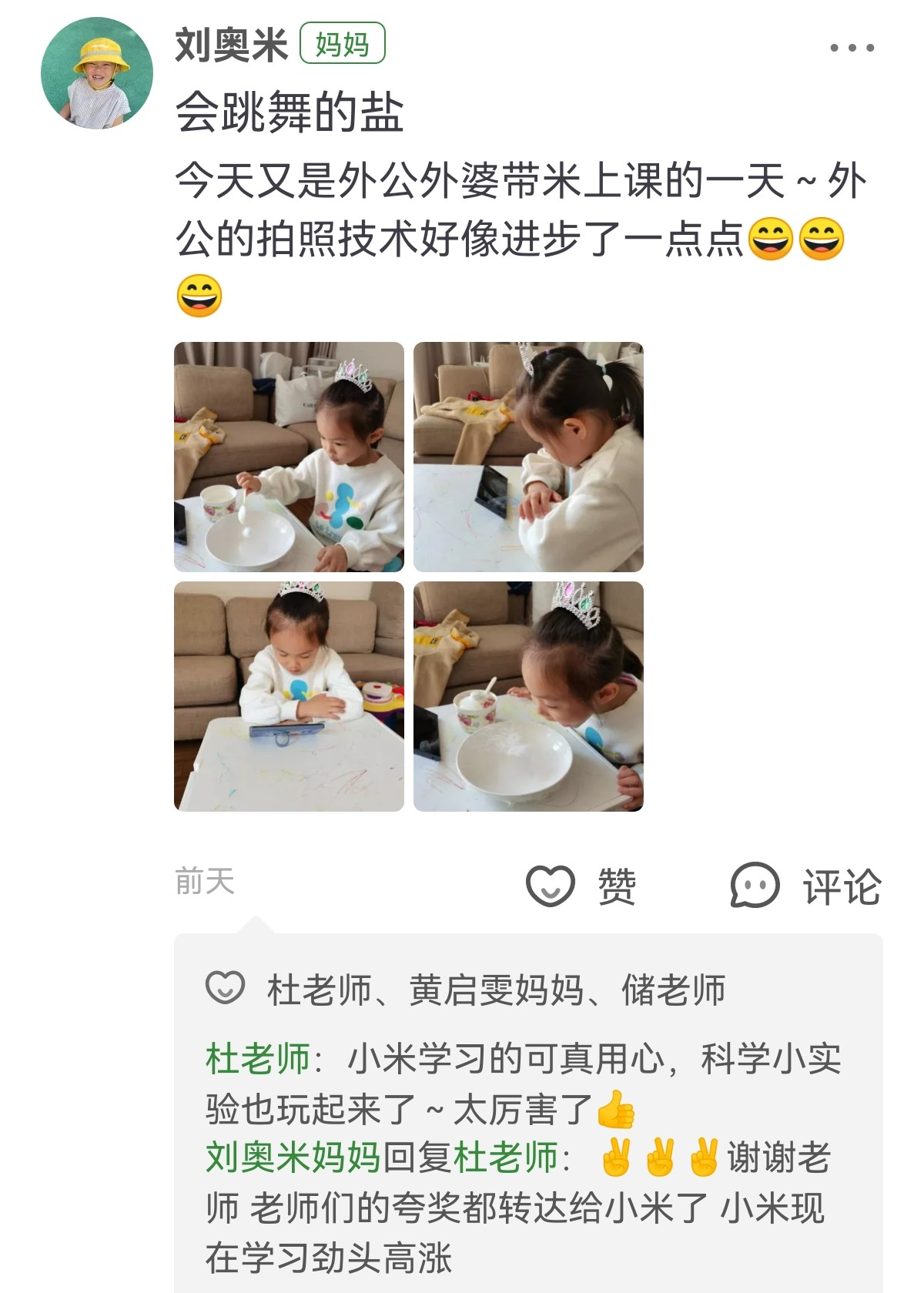
Task: Tap 评论 to comment on the post
Action: (805, 886)
